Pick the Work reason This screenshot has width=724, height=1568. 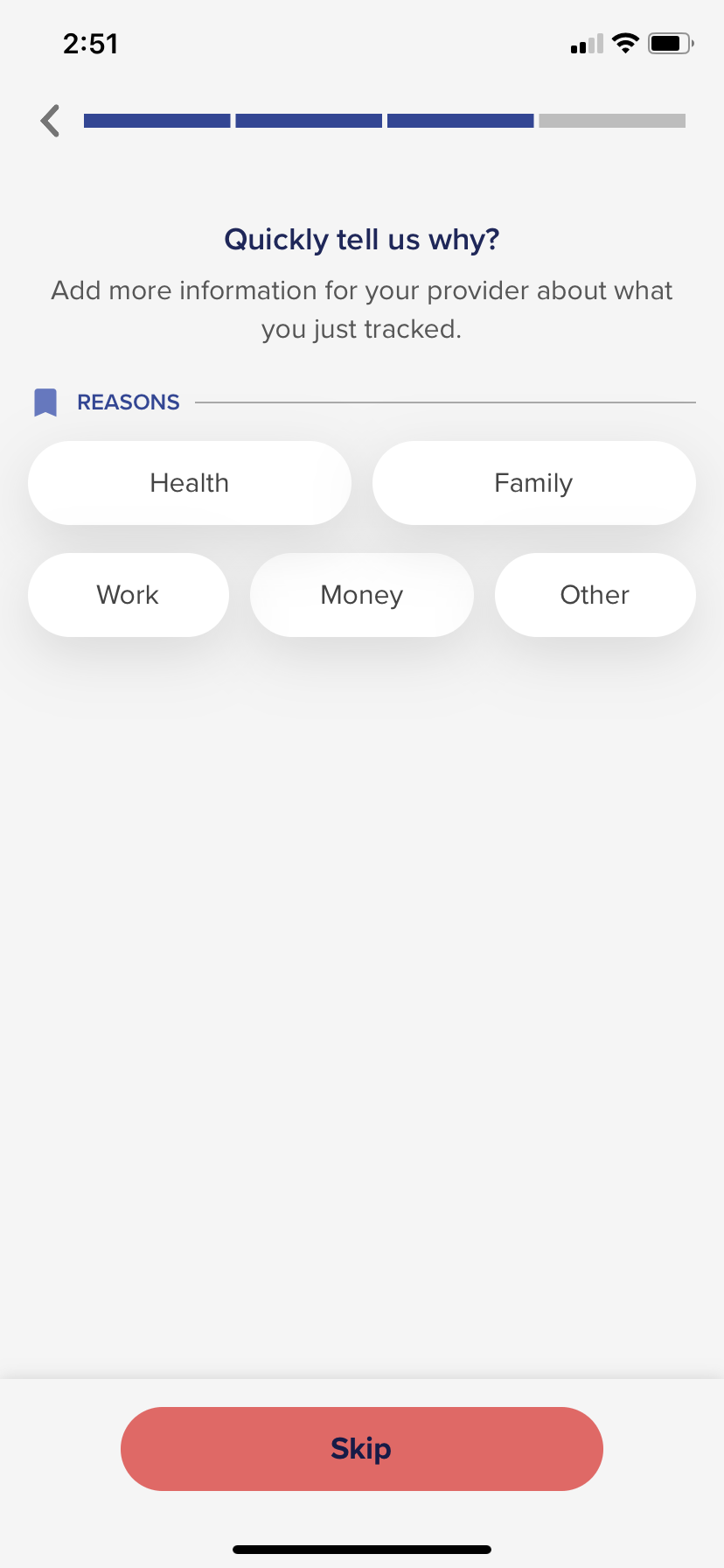click(x=129, y=595)
